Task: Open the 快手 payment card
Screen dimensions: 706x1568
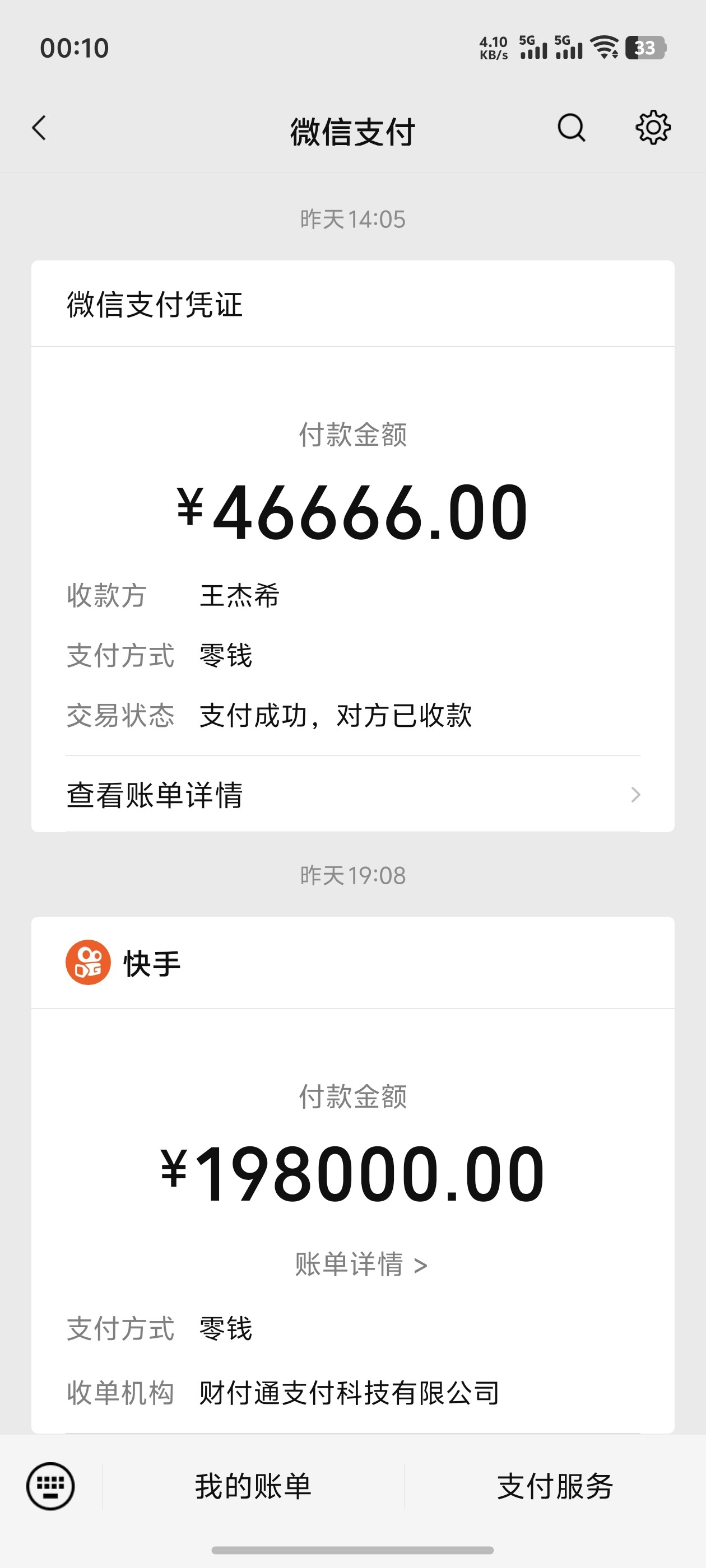Action: (352, 1175)
